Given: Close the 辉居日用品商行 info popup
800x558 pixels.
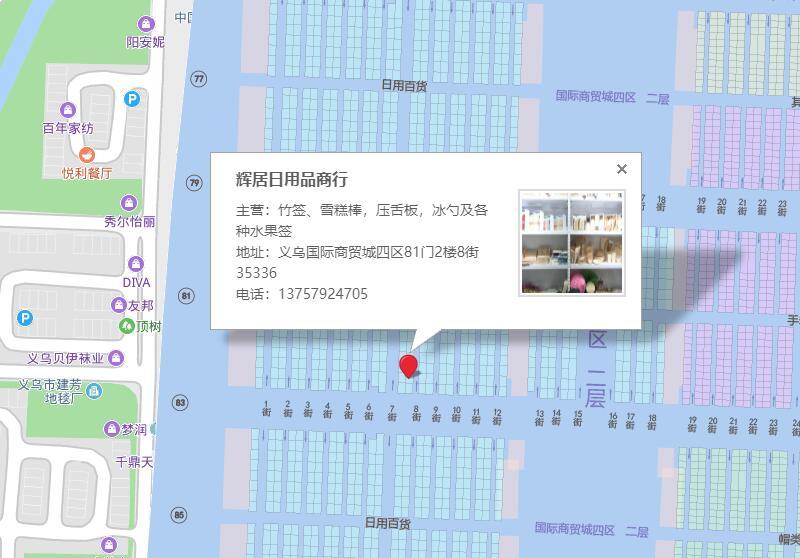Looking at the screenshot, I should 621,169.
